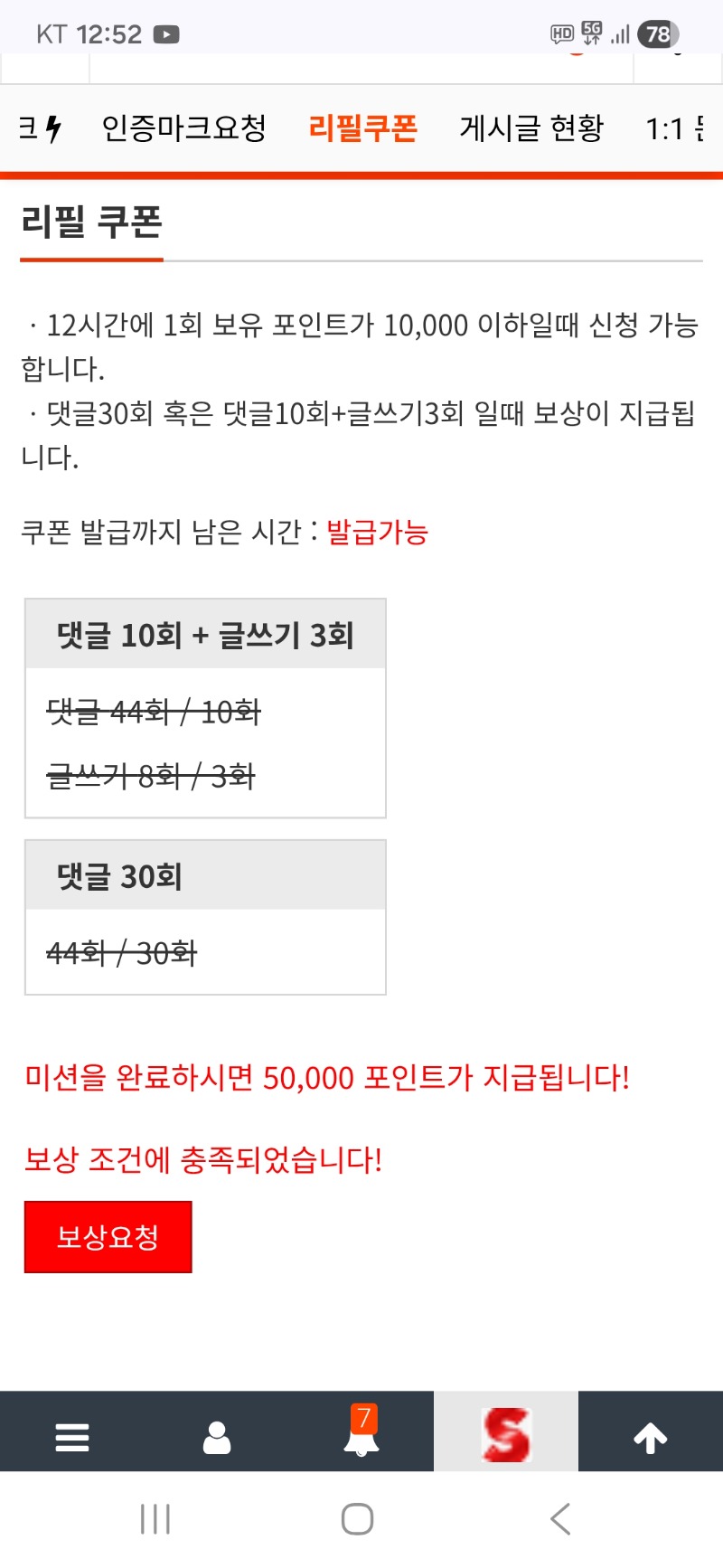Open notifications via the bell icon
723x1568 pixels.
coord(361,1442)
